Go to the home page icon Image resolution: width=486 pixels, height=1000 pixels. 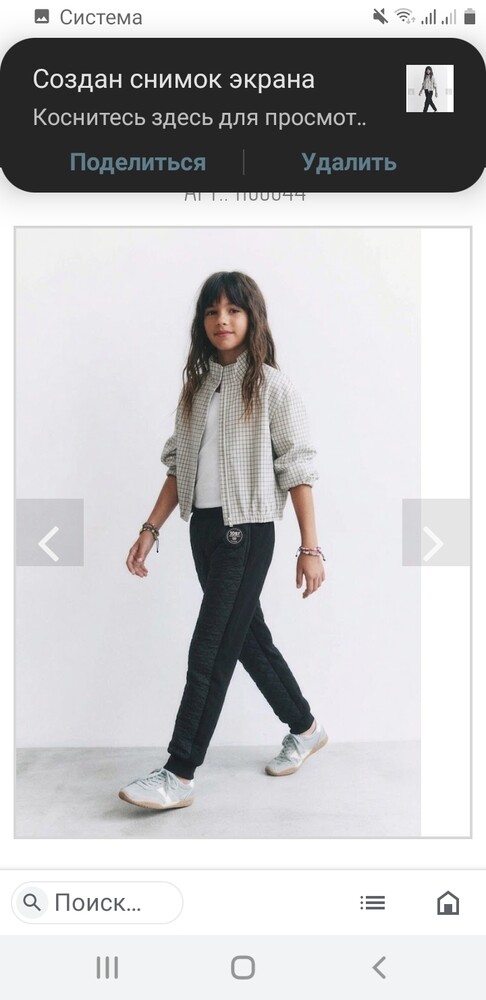pos(448,902)
